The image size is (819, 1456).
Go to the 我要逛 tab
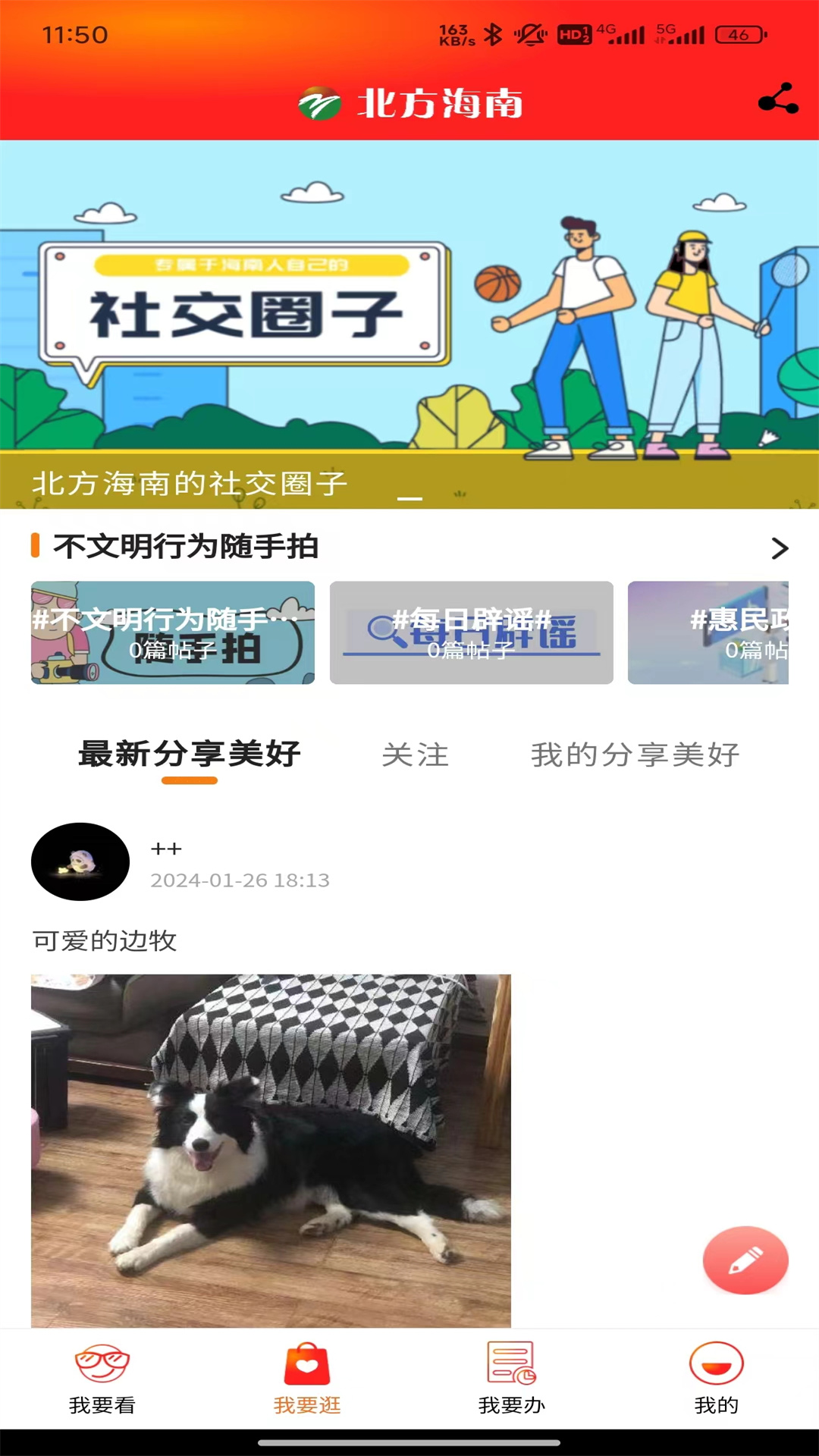(307, 1378)
